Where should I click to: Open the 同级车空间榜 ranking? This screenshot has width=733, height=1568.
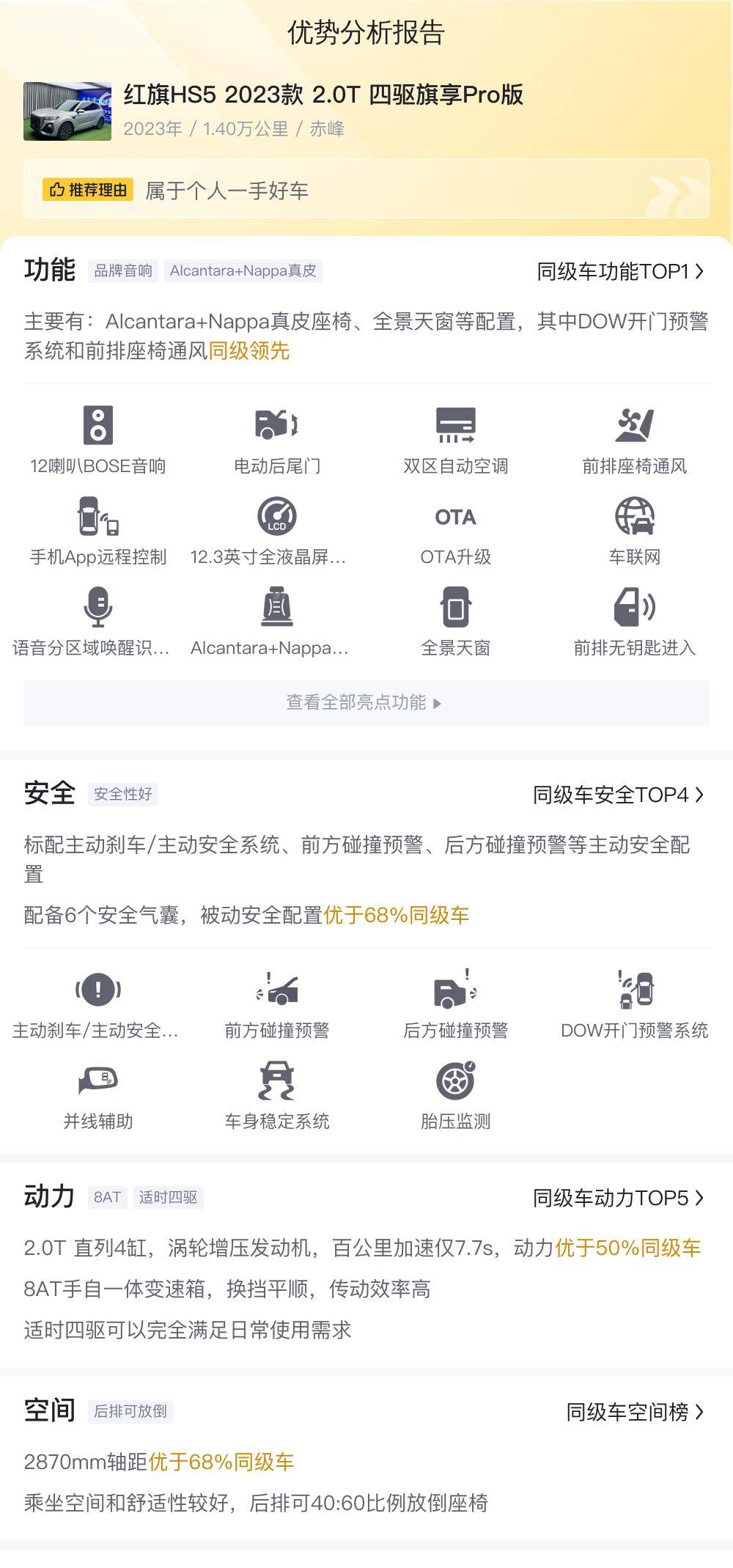[635, 1412]
